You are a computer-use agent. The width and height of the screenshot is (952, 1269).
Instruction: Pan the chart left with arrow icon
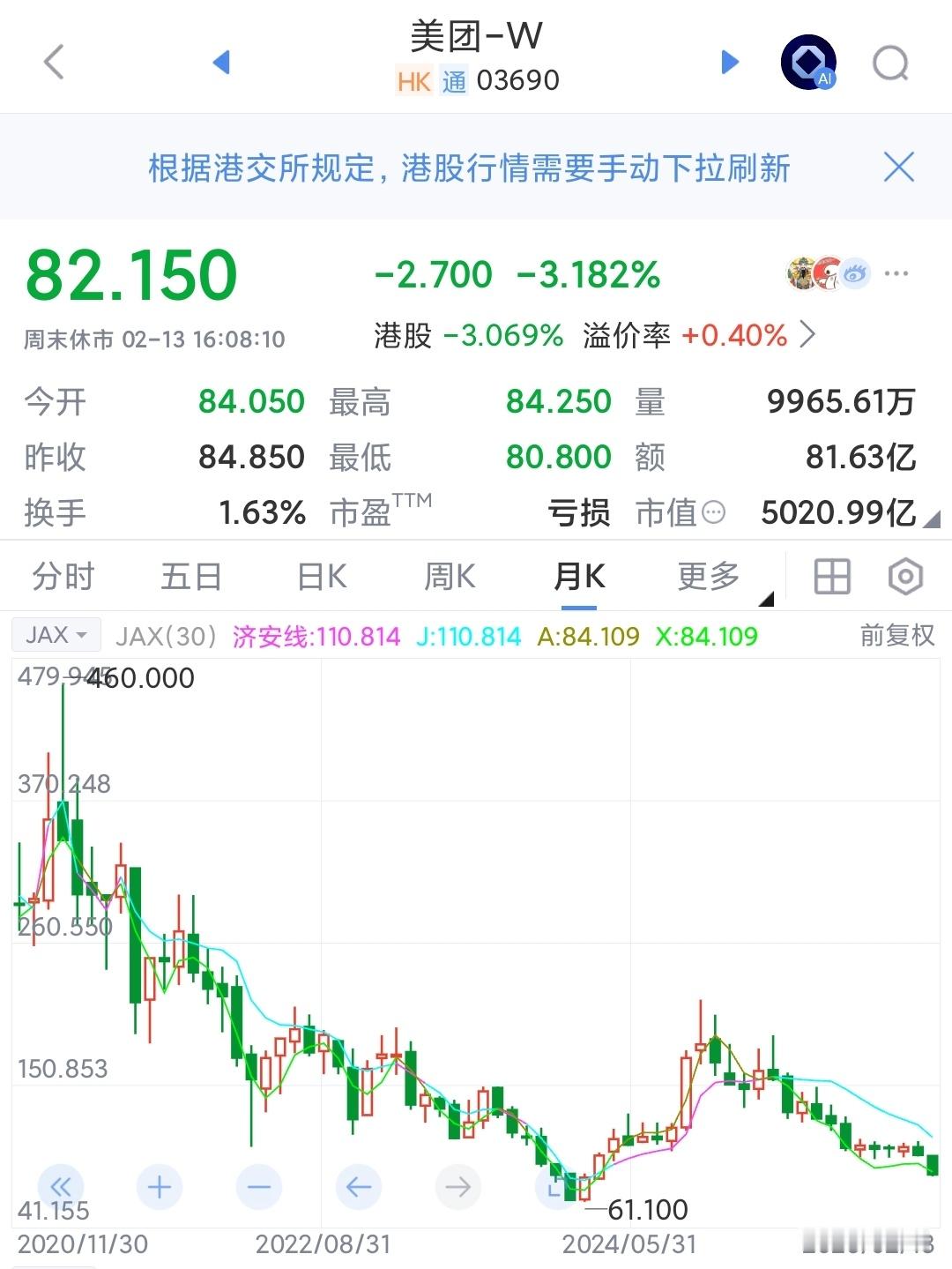tap(358, 1187)
